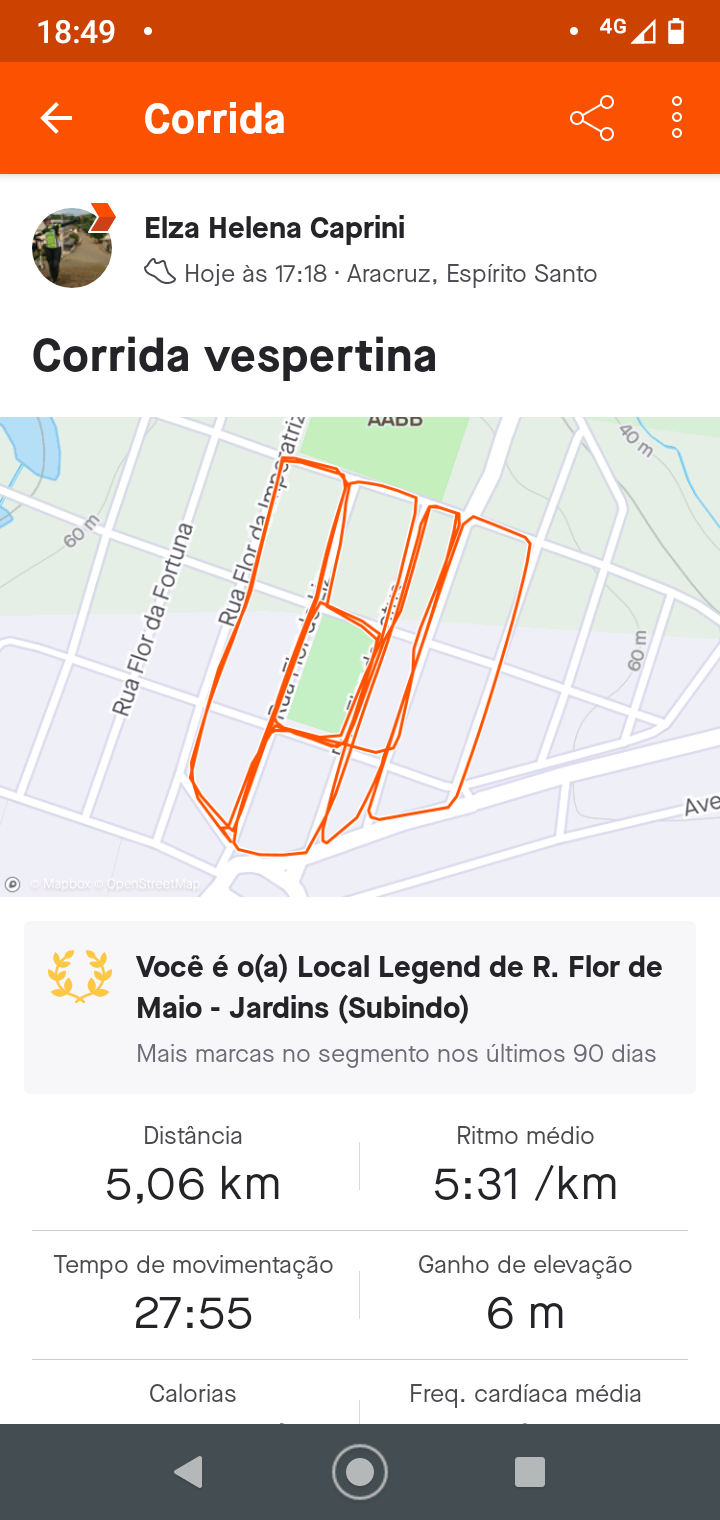The height and width of the screenshot is (1520, 720).
Task: Tap the system home button
Action: click(360, 1472)
